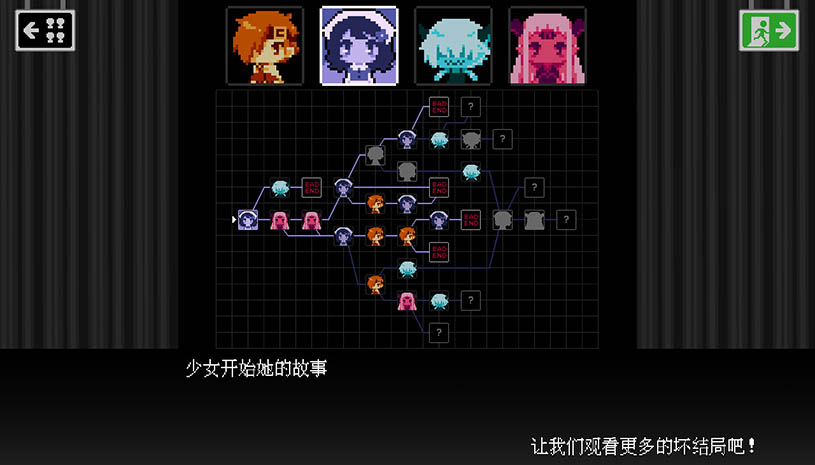
Task: Select the pink-haired horned girl portrait
Action: (547, 46)
